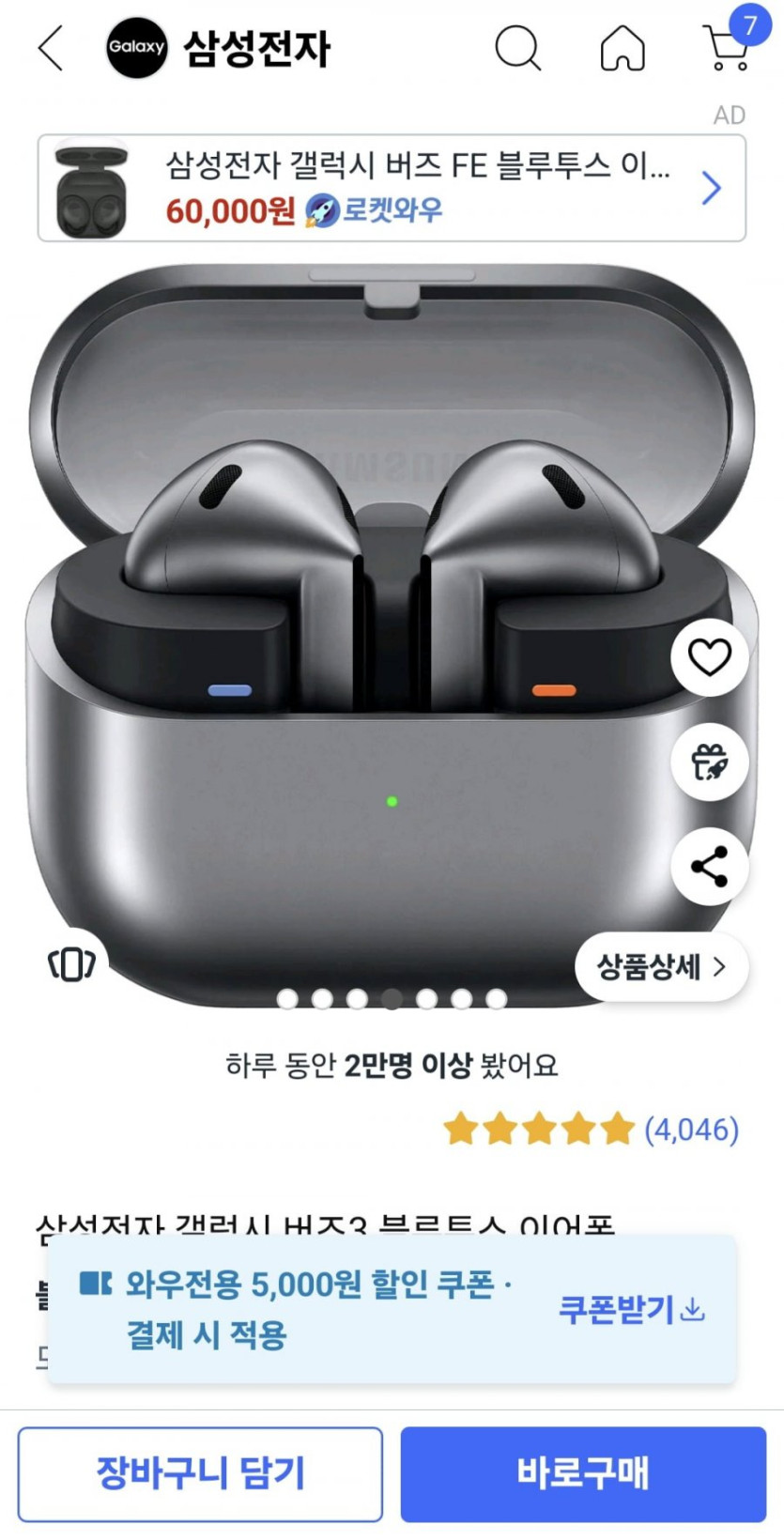Viewport: 784px width, 1540px height.
Task: Go back using the top arrow
Action: click(x=52, y=48)
